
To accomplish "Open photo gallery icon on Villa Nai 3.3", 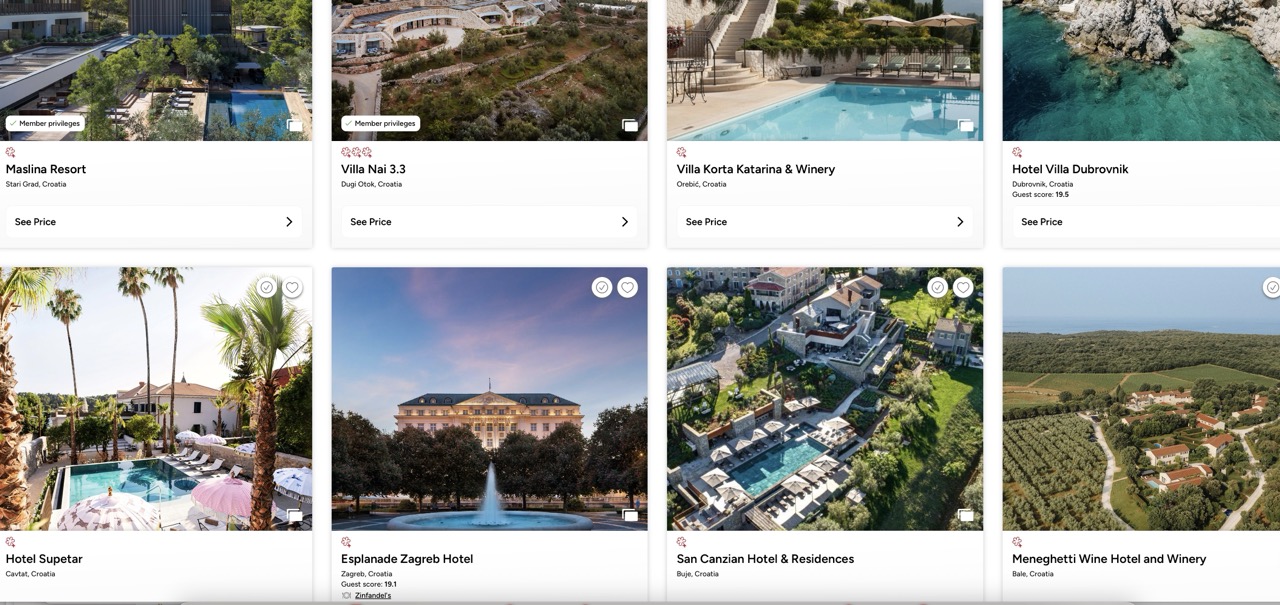I will [629, 125].
